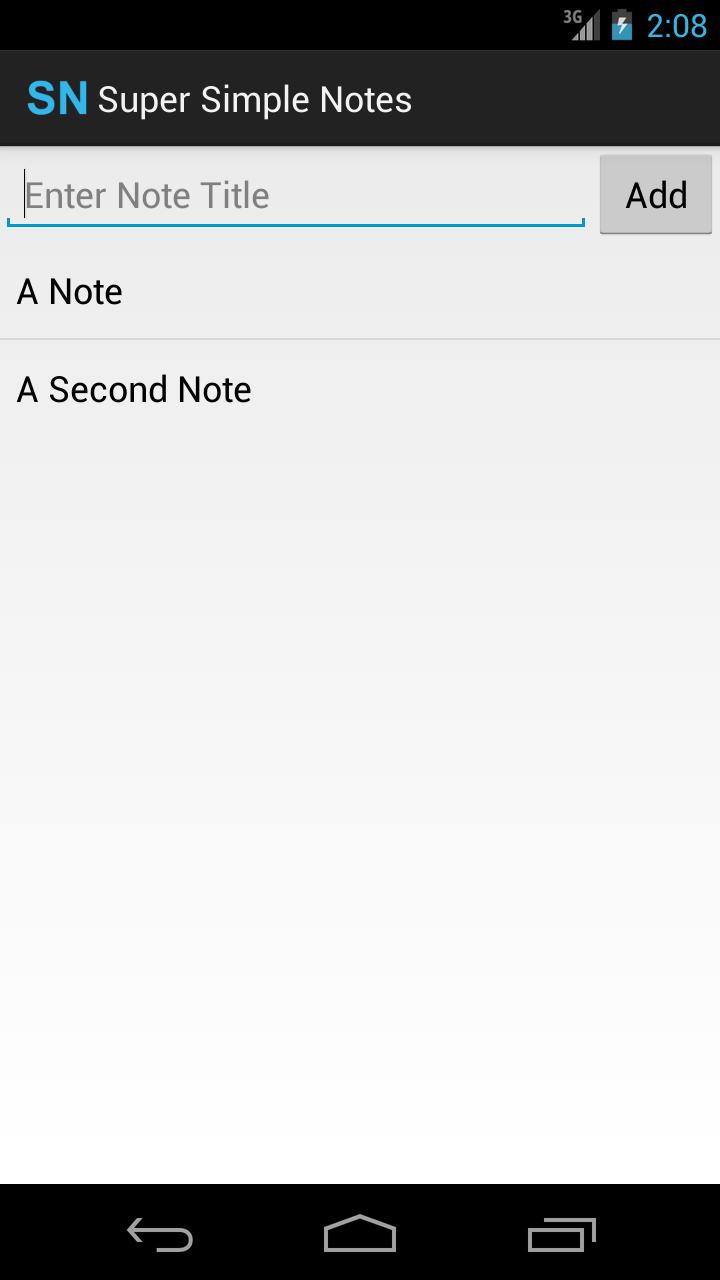
Task: Tap the cellular signal bars icon
Action: [x=589, y=28]
